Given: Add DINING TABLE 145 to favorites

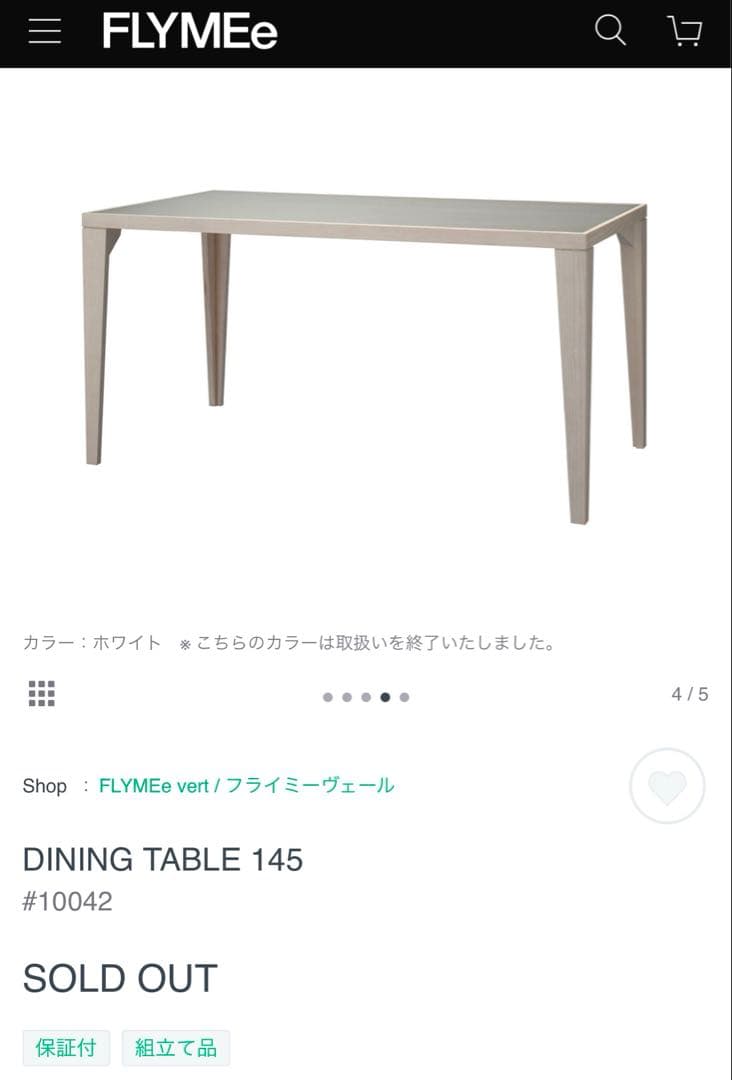Looking at the screenshot, I should point(667,787).
